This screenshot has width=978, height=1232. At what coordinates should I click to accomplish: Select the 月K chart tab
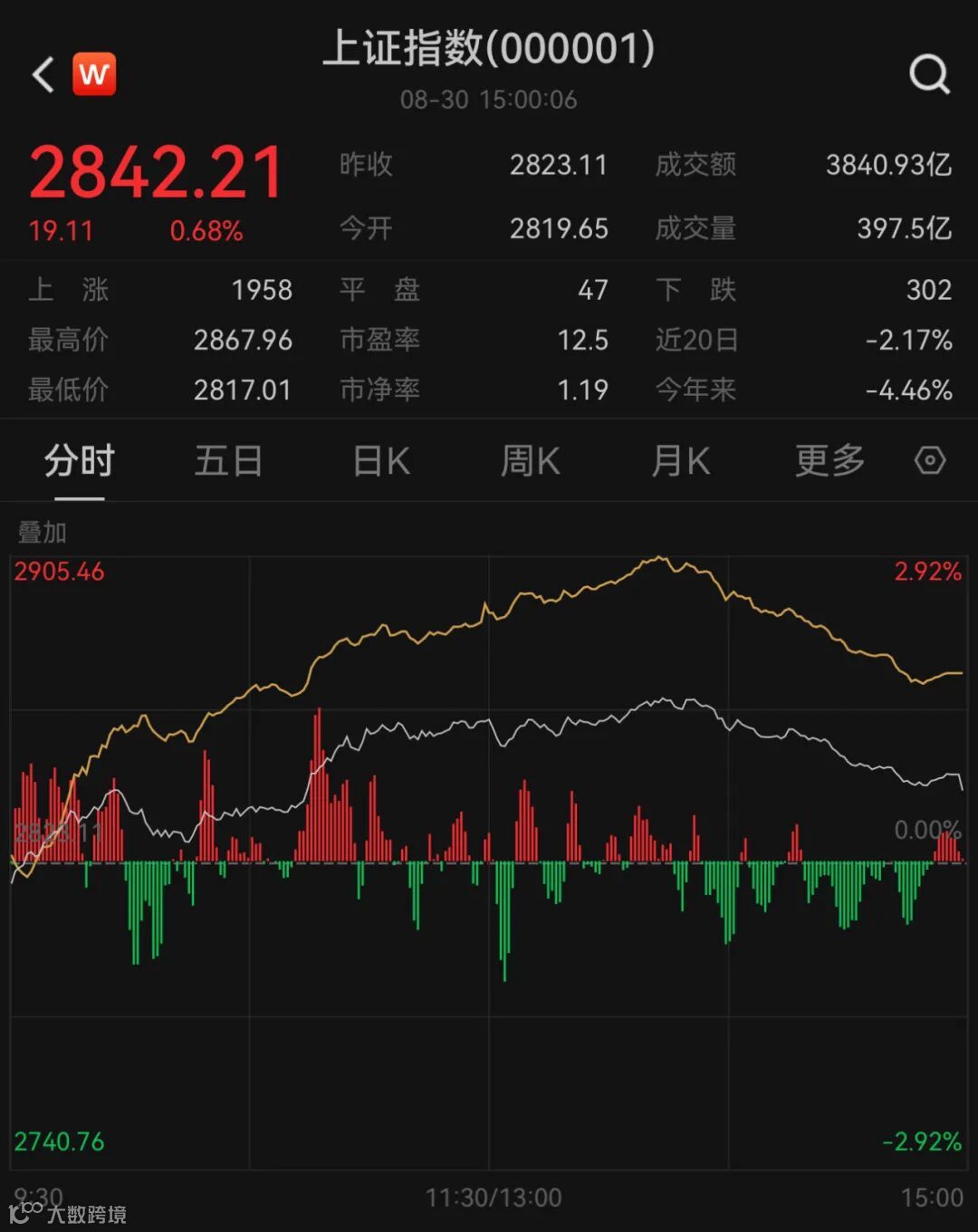[680, 461]
